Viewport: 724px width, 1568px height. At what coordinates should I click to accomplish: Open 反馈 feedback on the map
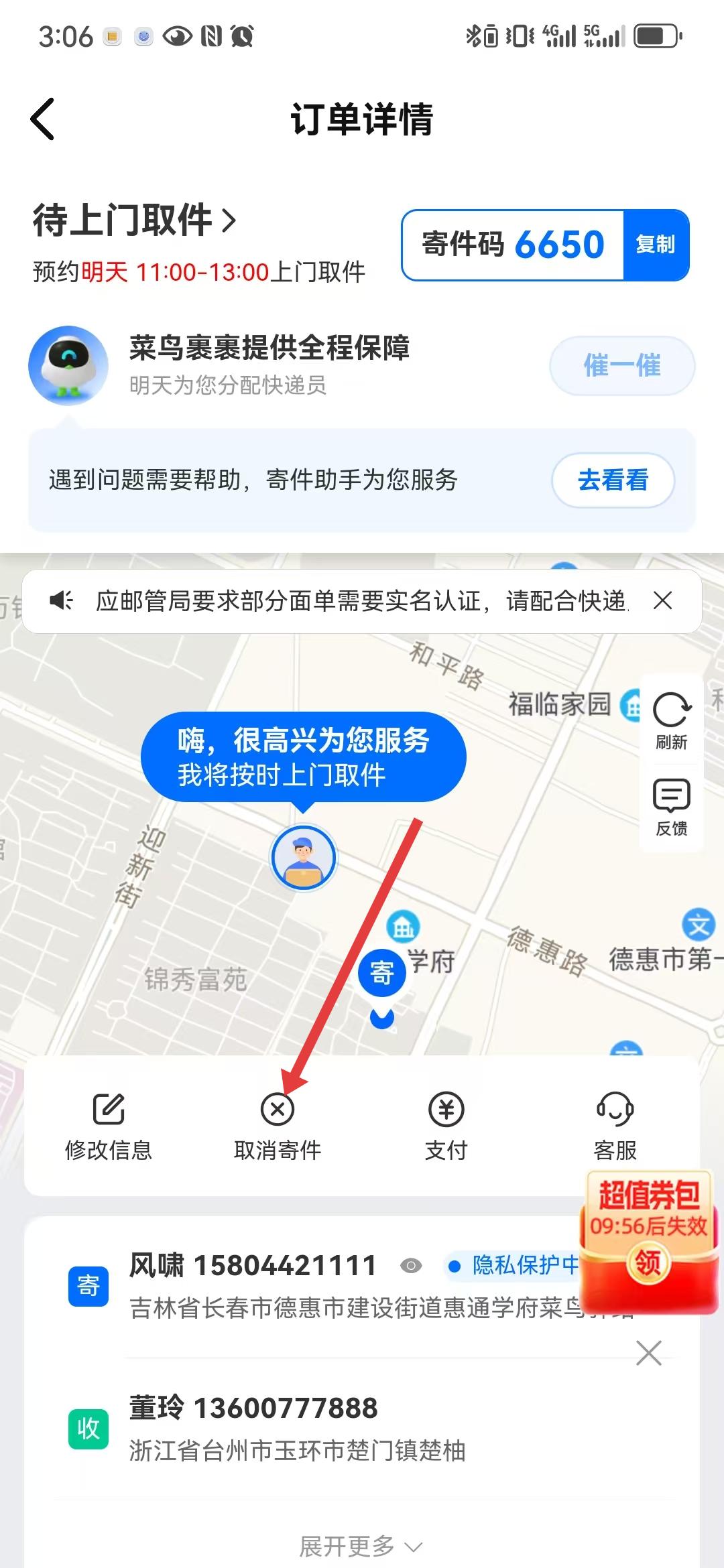[x=671, y=807]
